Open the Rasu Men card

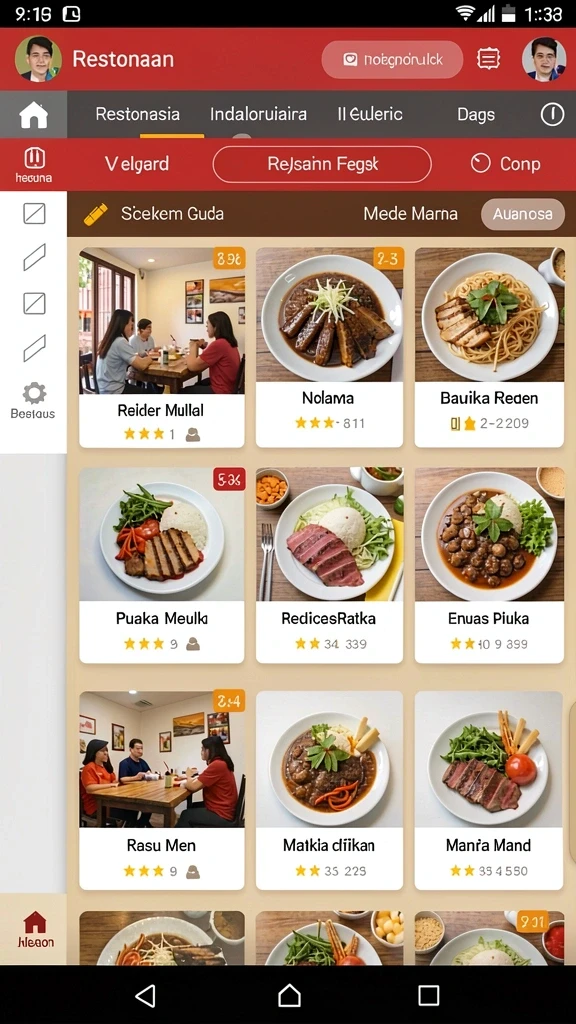point(161,791)
